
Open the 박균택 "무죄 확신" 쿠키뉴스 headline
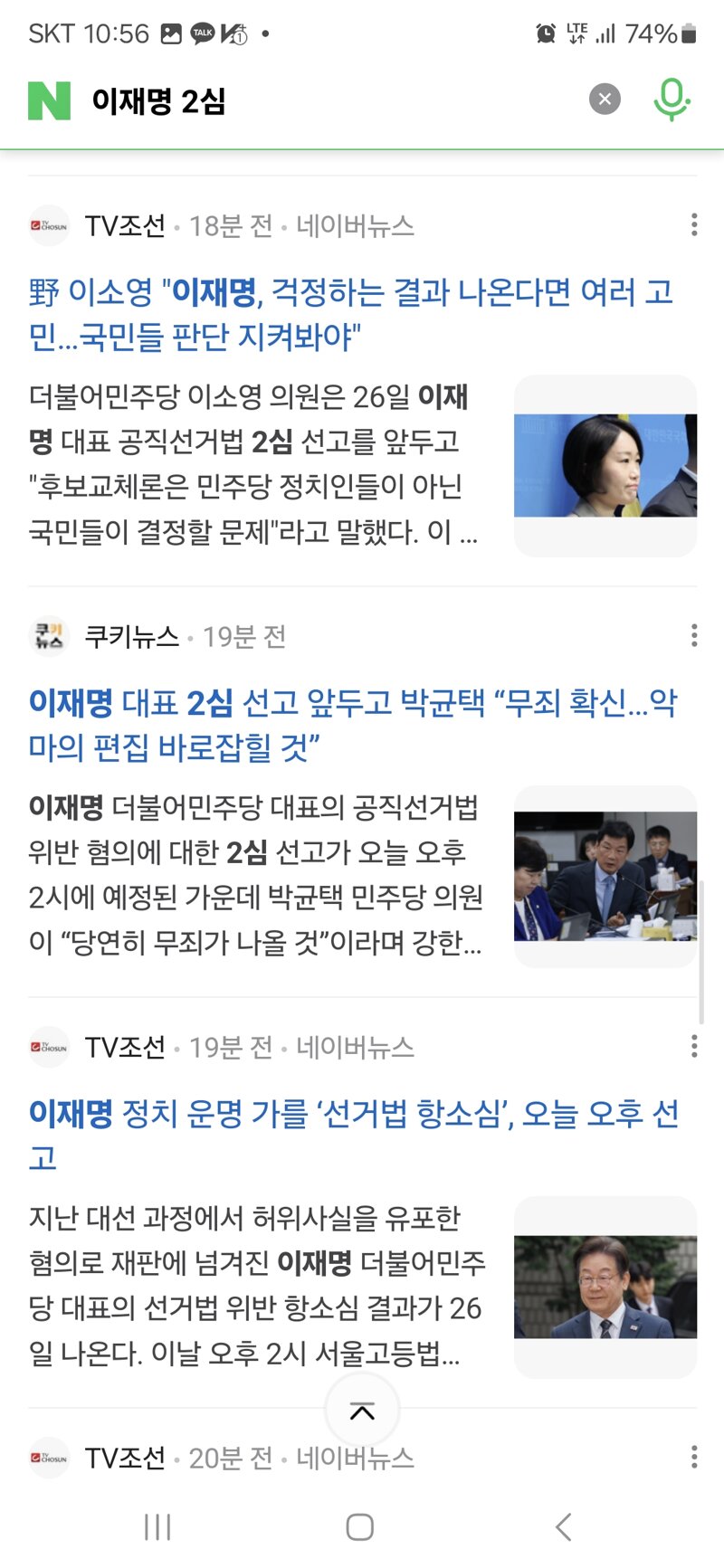pos(353,725)
